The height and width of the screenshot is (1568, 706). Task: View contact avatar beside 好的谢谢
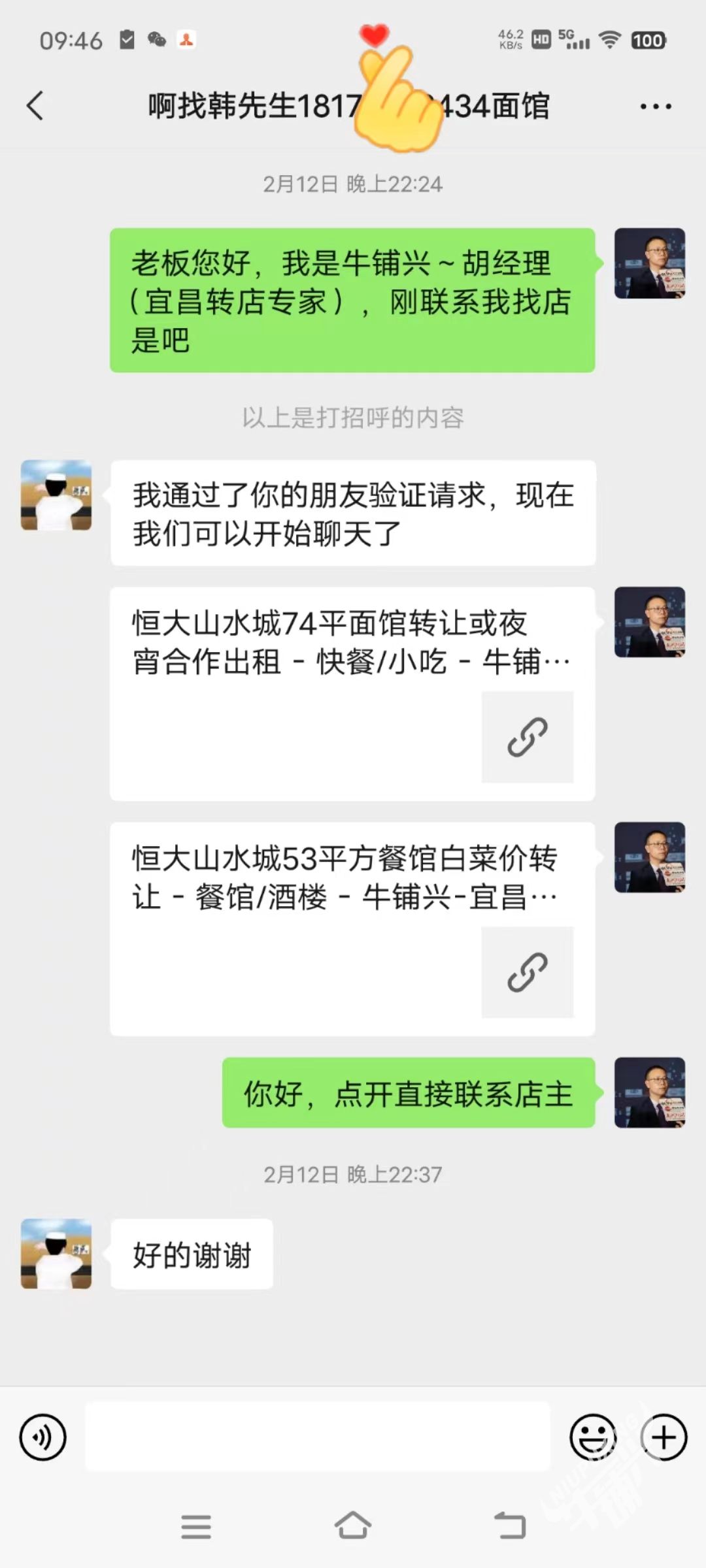point(56,1253)
